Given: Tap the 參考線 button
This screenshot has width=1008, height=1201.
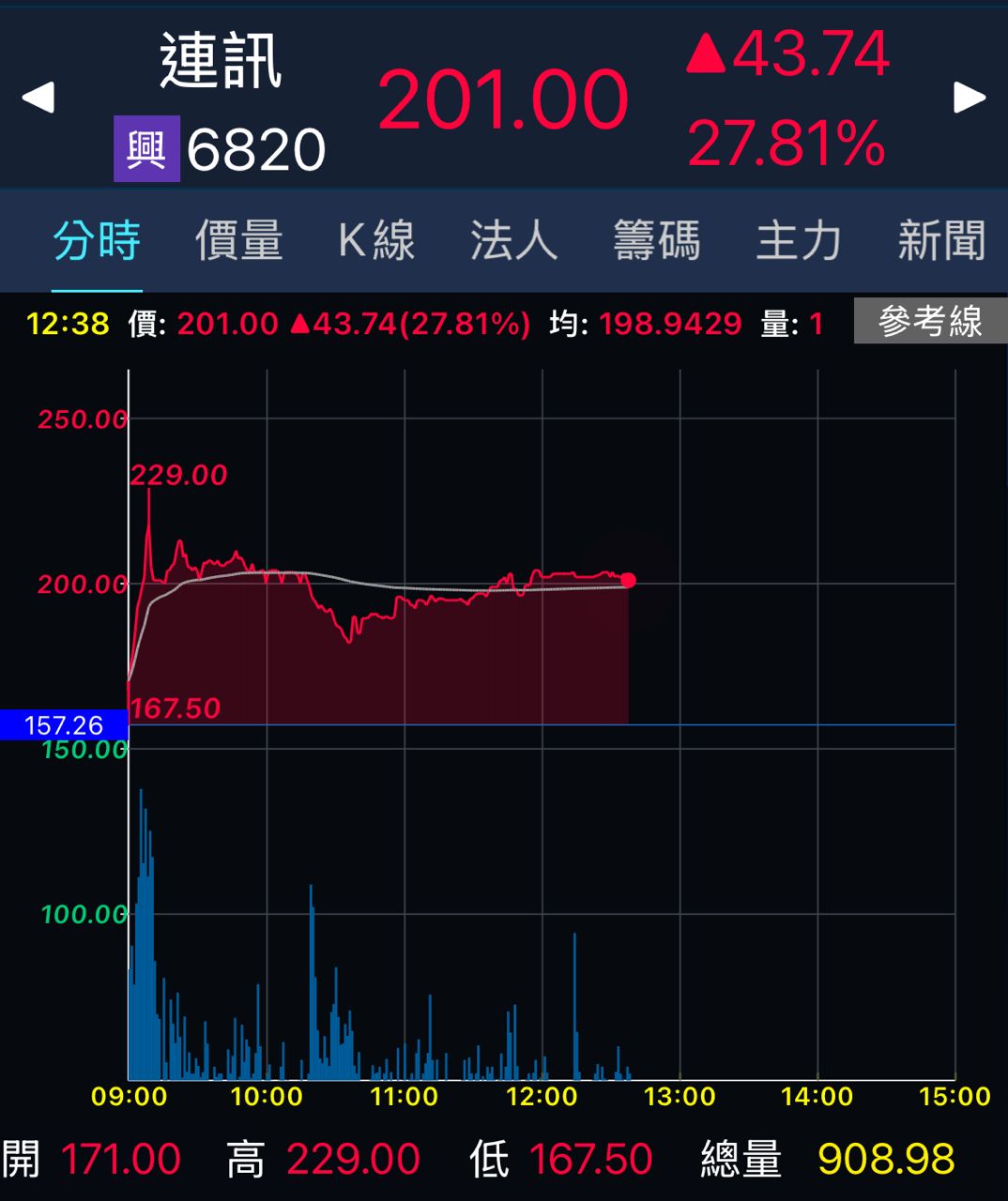Looking at the screenshot, I should (x=929, y=322).
